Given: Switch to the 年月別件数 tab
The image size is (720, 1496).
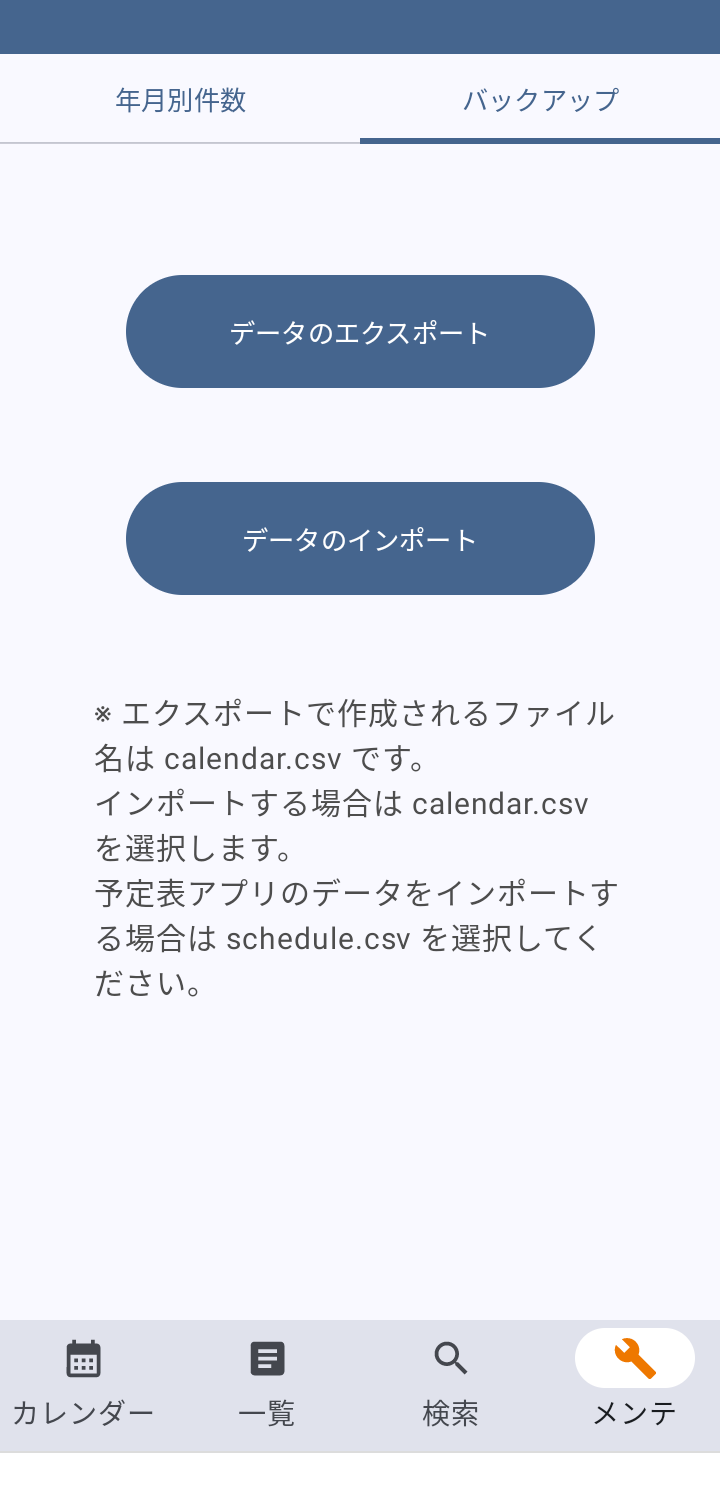Looking at the screenshot, I should tap(180, 99).
